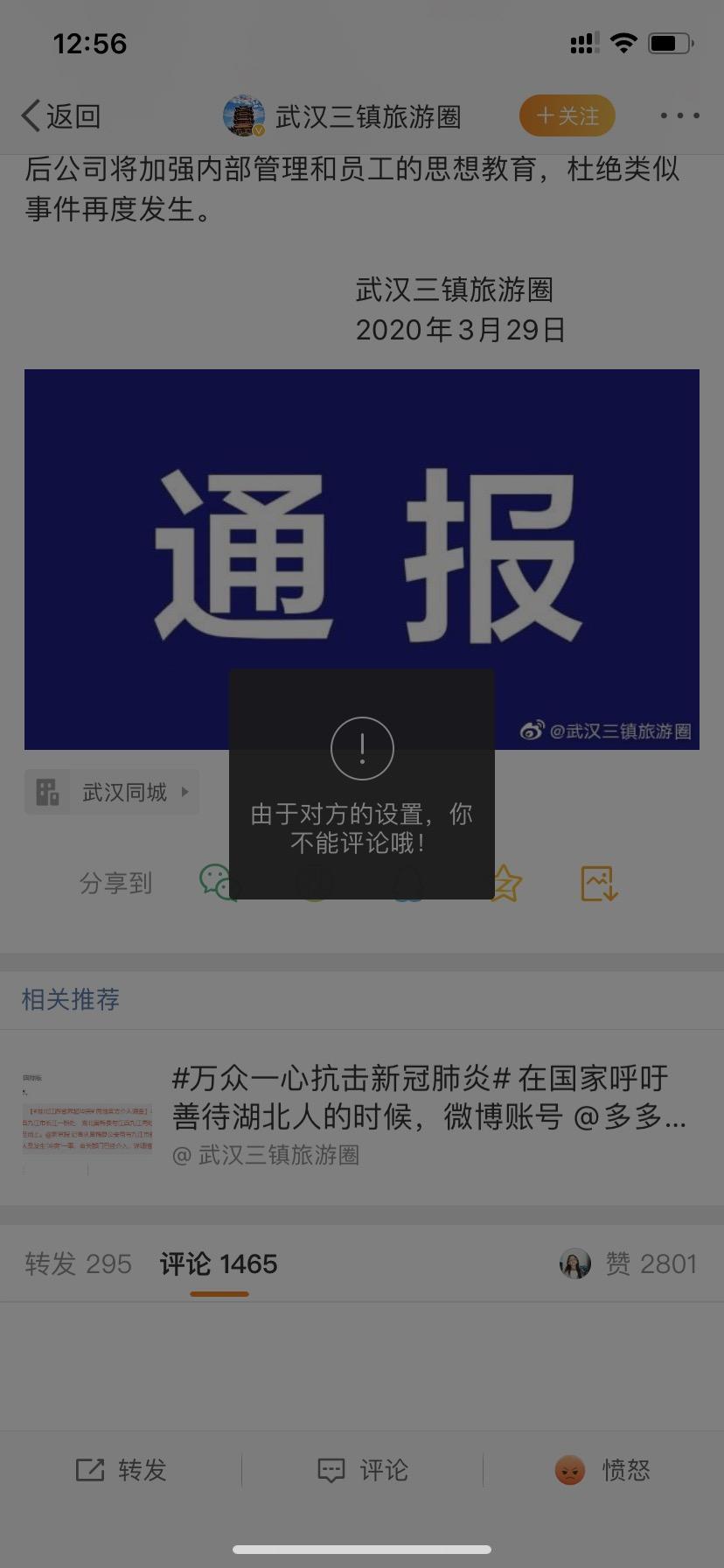The width and height of the screenshot is (724, 1568).
Task: Share post to WeChat
Action: pos(217,882)
